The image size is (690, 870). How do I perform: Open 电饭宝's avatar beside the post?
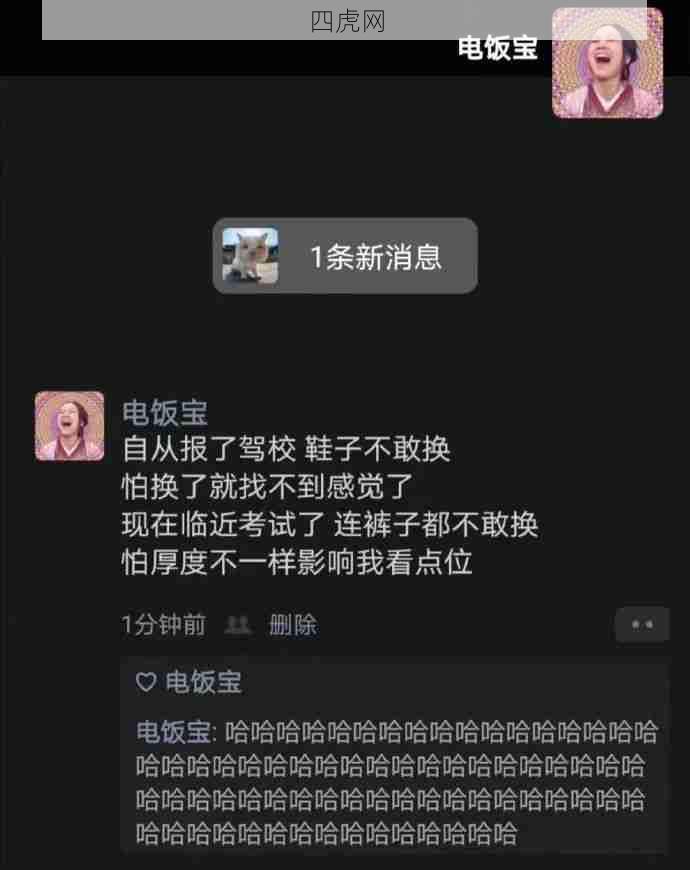[70, 426]
